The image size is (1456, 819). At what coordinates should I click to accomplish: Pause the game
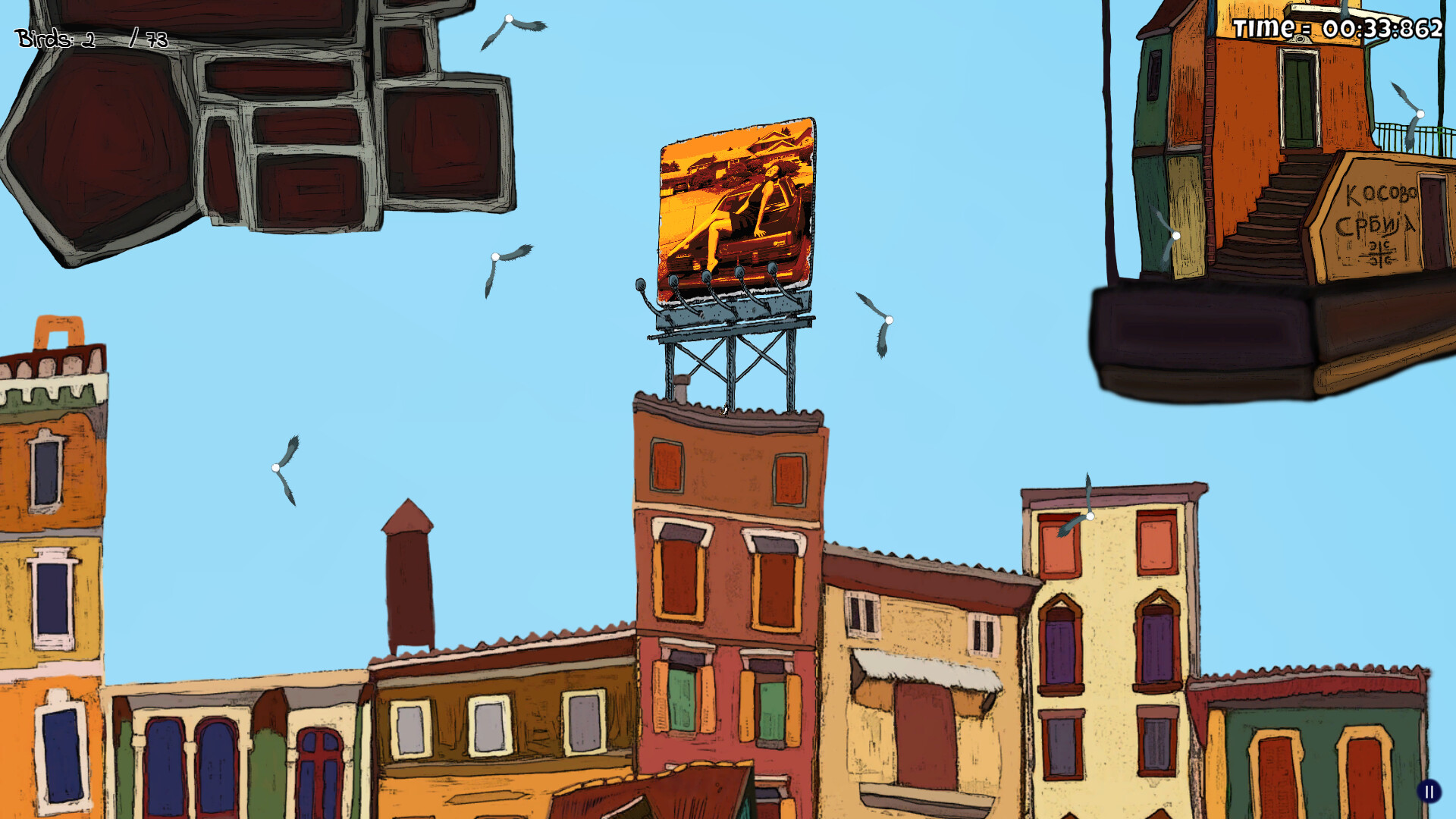[1429, 792]
